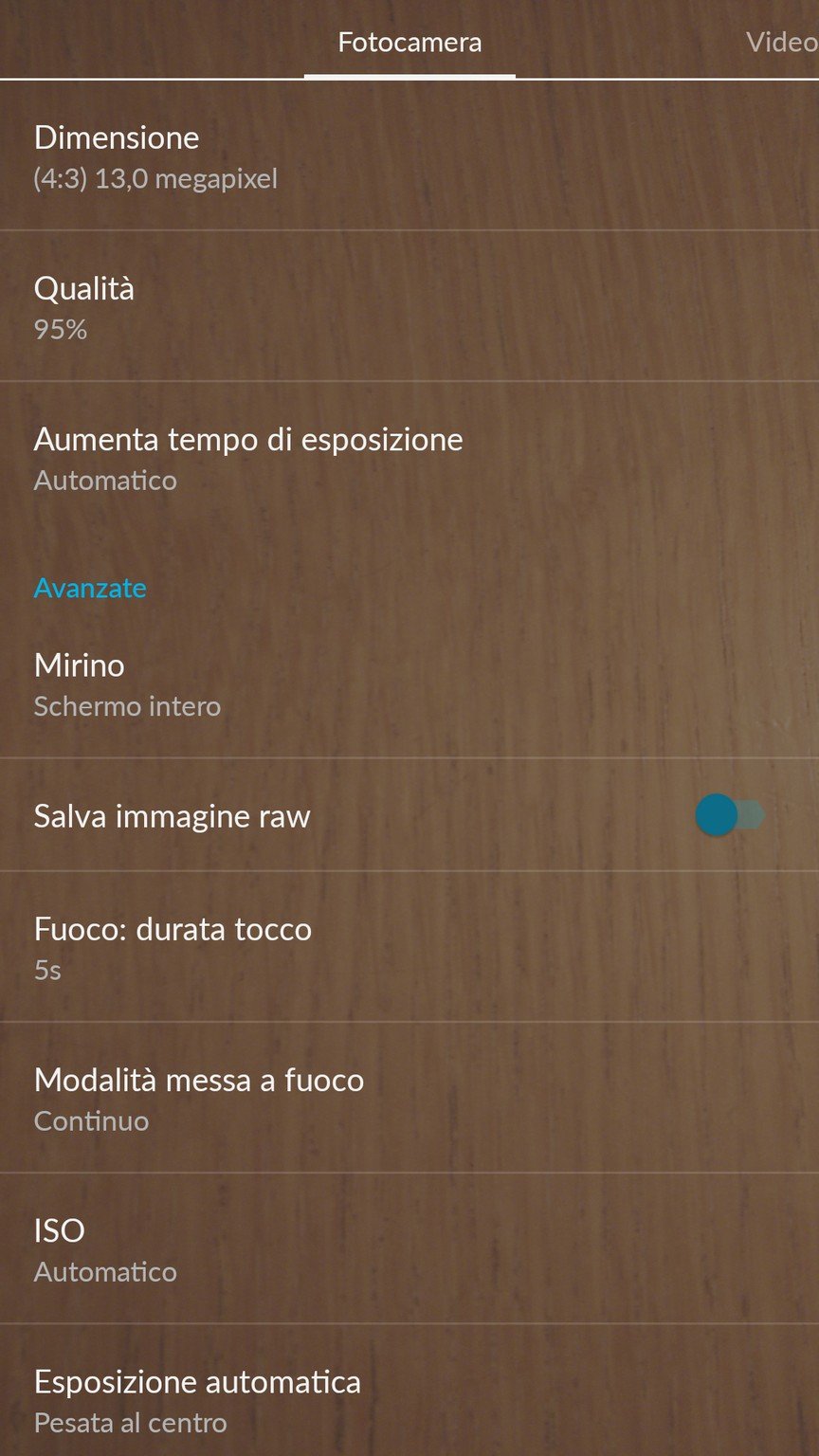This screenshot has width=819, height=1456.
Task: Open the ISO setting
Action: (409, 1249)
